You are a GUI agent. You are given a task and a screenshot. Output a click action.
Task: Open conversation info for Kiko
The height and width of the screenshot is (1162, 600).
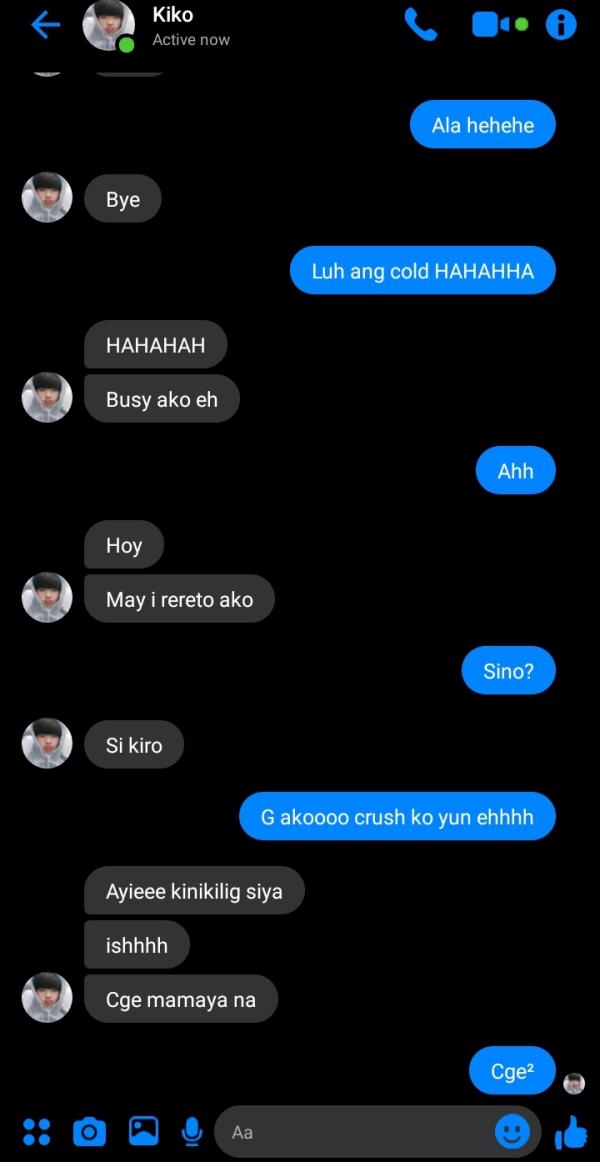[561, 25]
